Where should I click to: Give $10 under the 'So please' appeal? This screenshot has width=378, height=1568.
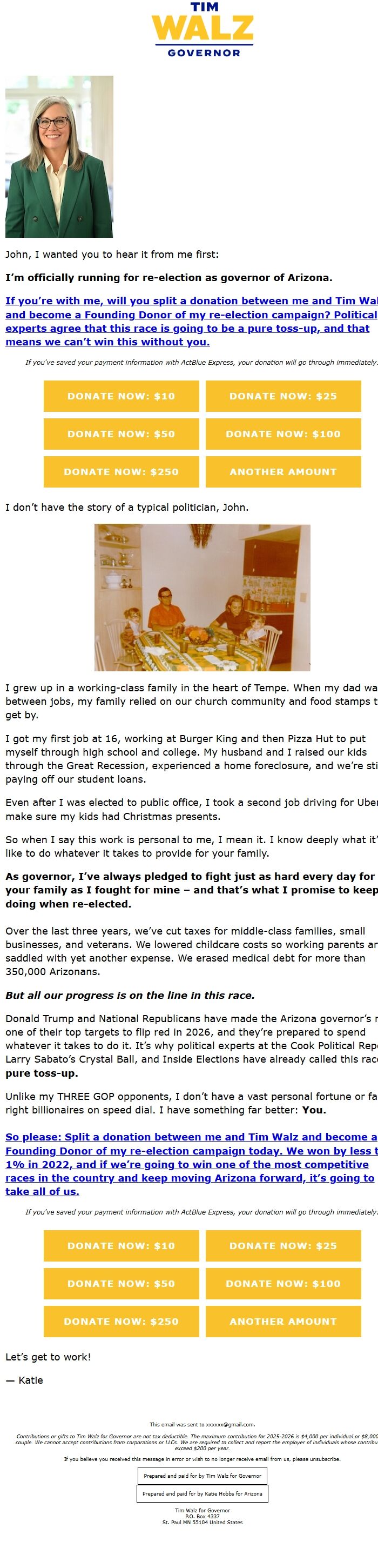tap(121, 1246)
